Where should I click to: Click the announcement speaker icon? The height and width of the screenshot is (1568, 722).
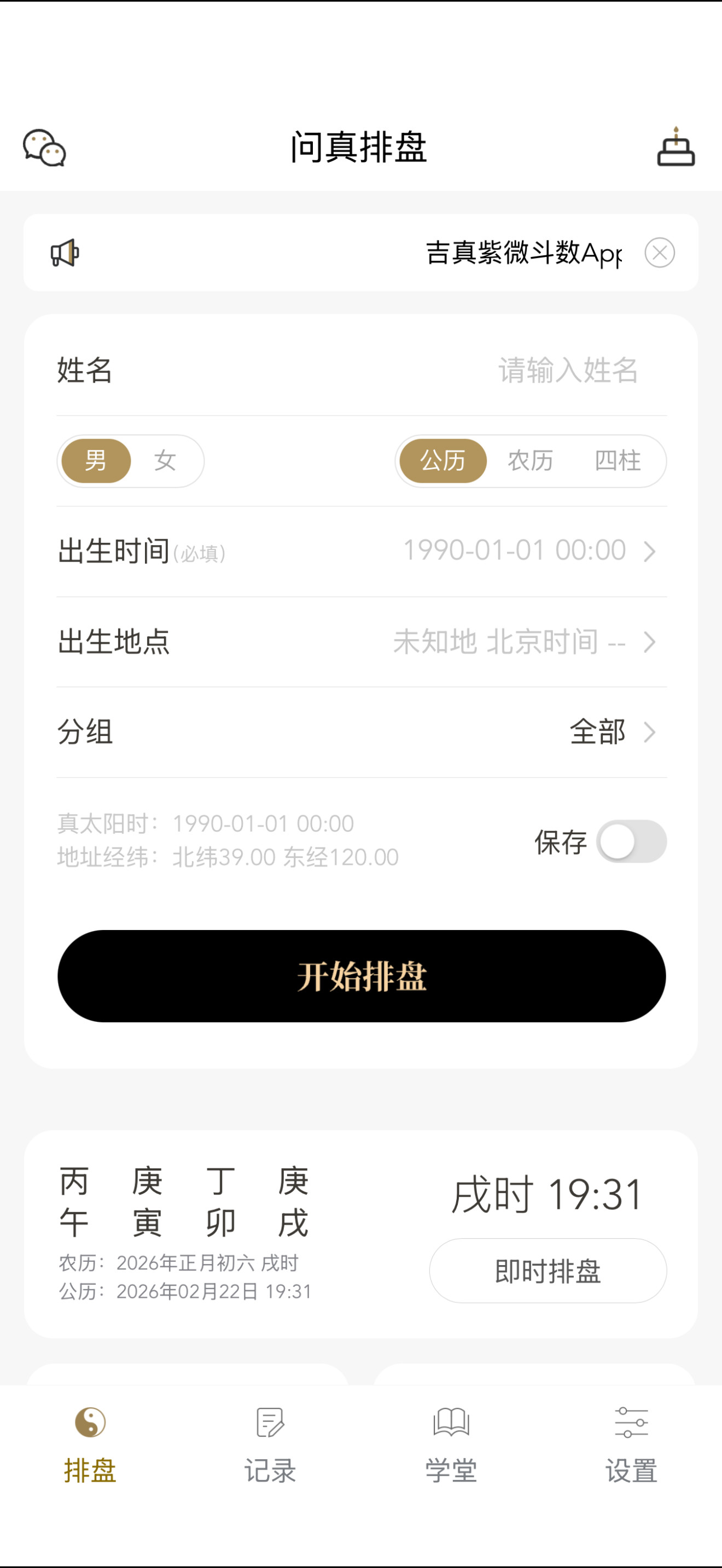(66, 252)
